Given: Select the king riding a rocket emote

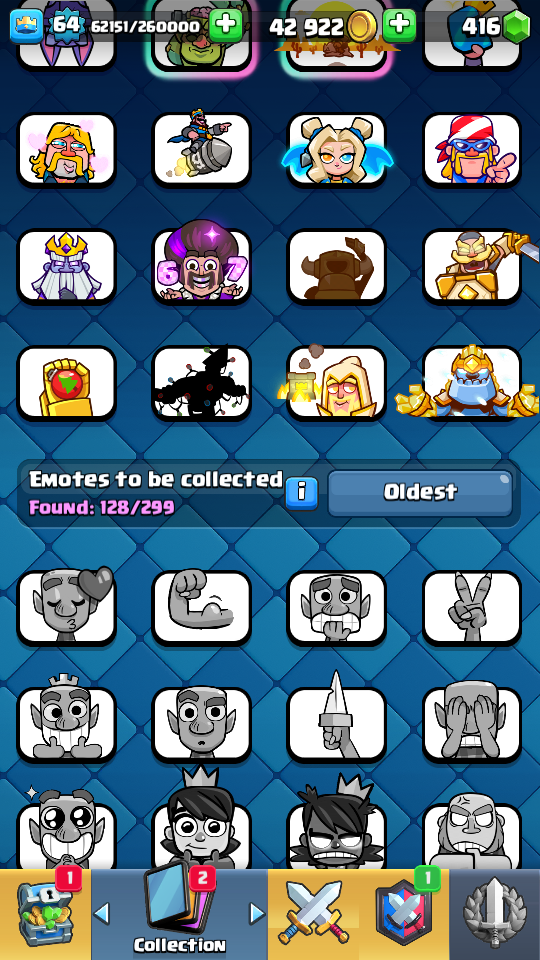Looking at the screenshot, I should click(201, 150).
